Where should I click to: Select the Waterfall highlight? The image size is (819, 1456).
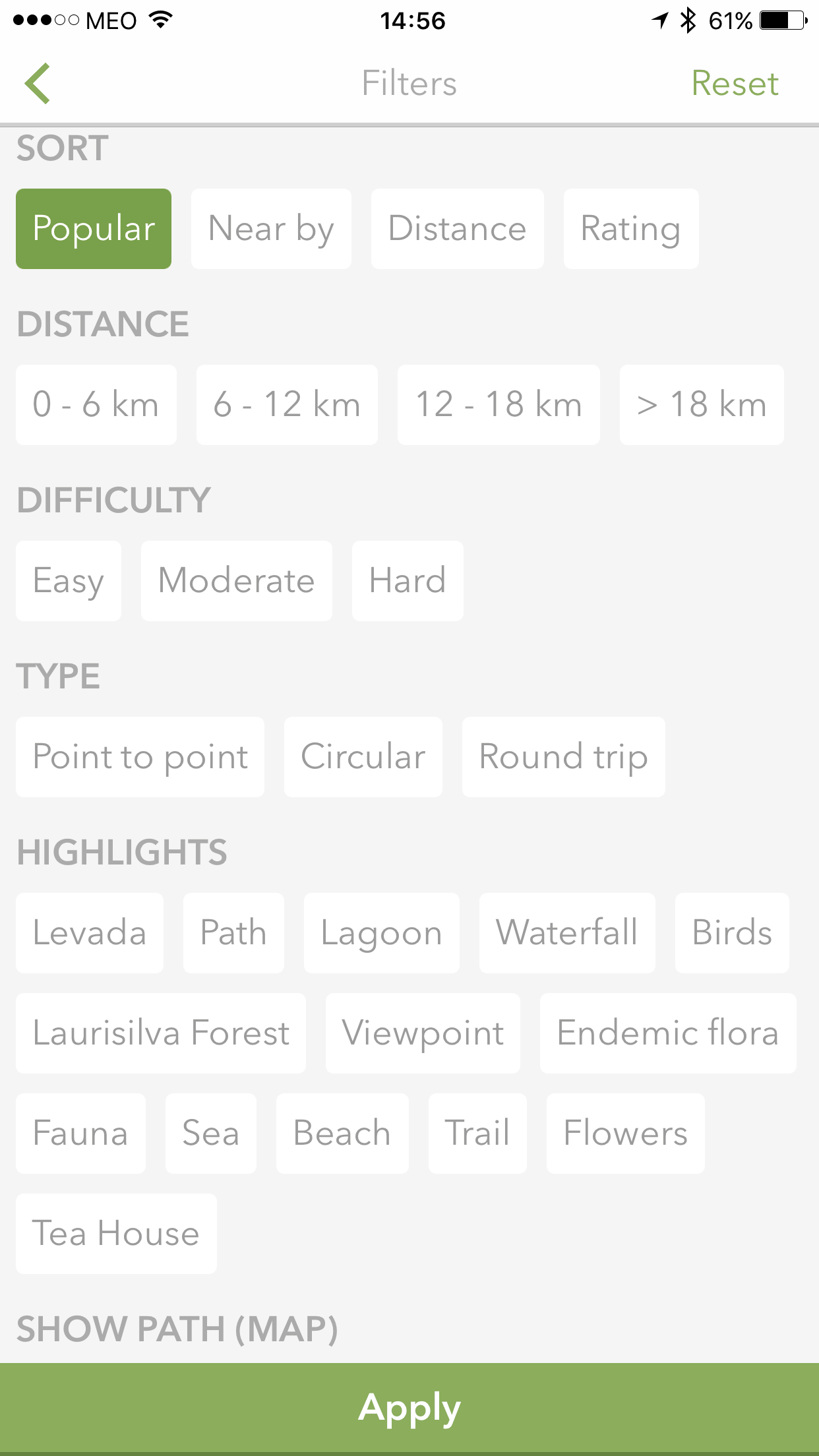567,933
